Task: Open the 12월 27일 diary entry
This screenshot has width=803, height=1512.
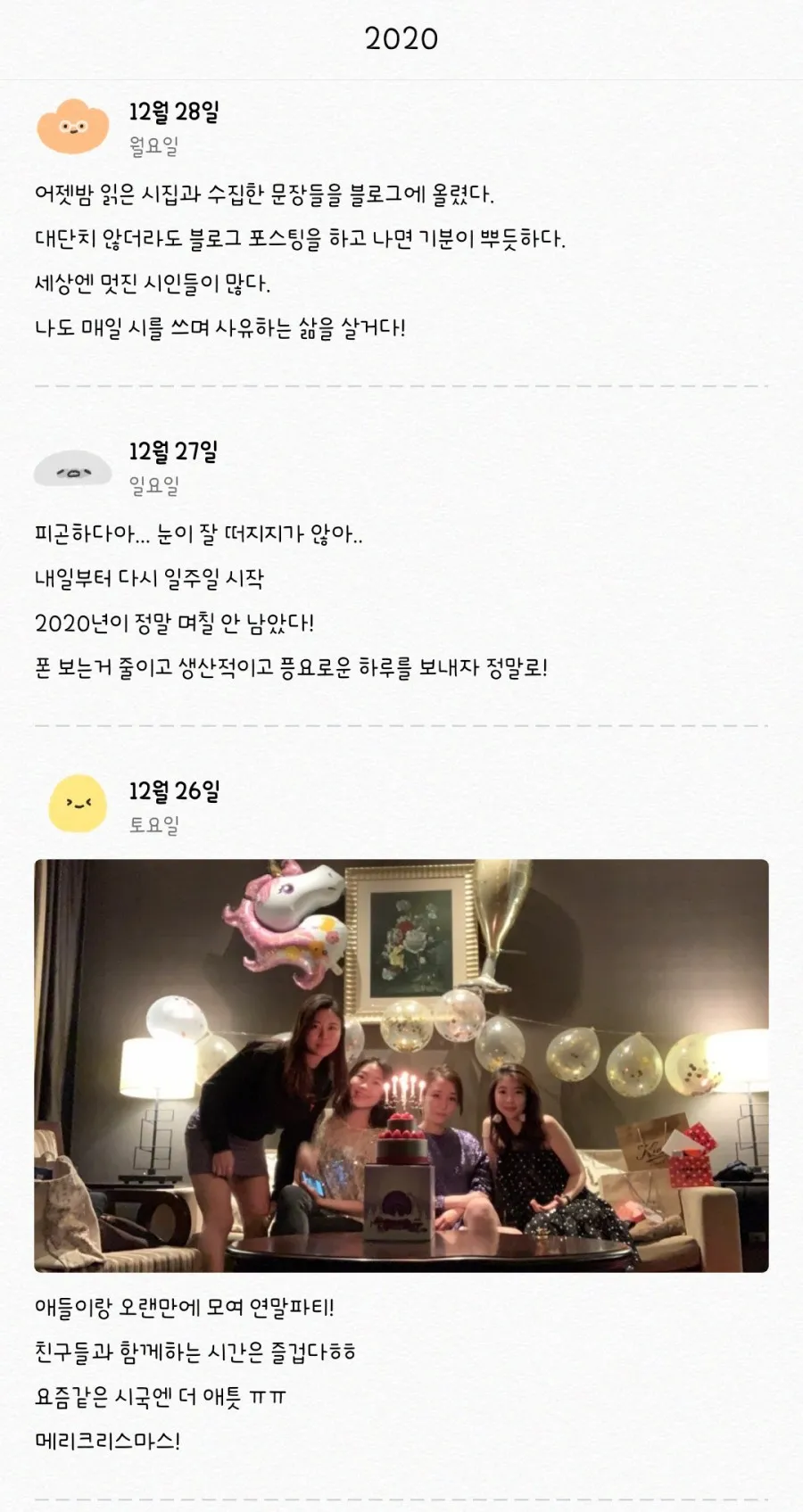Action: pos(173,452)
